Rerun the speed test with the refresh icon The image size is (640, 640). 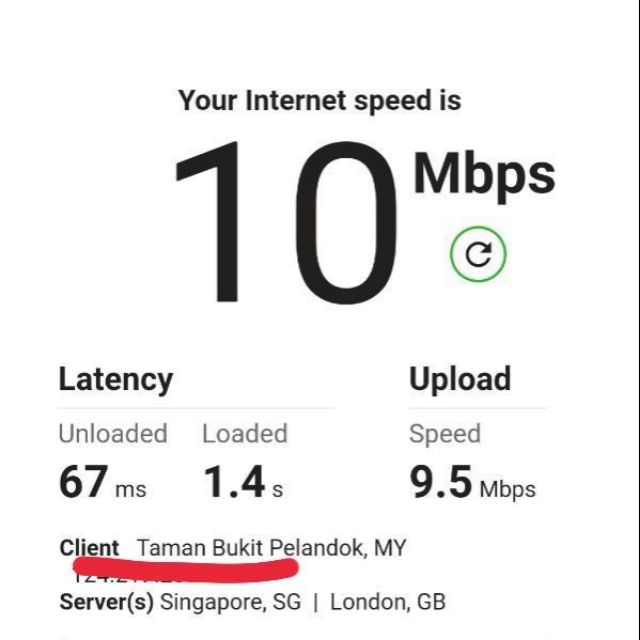tap(478, 254)
